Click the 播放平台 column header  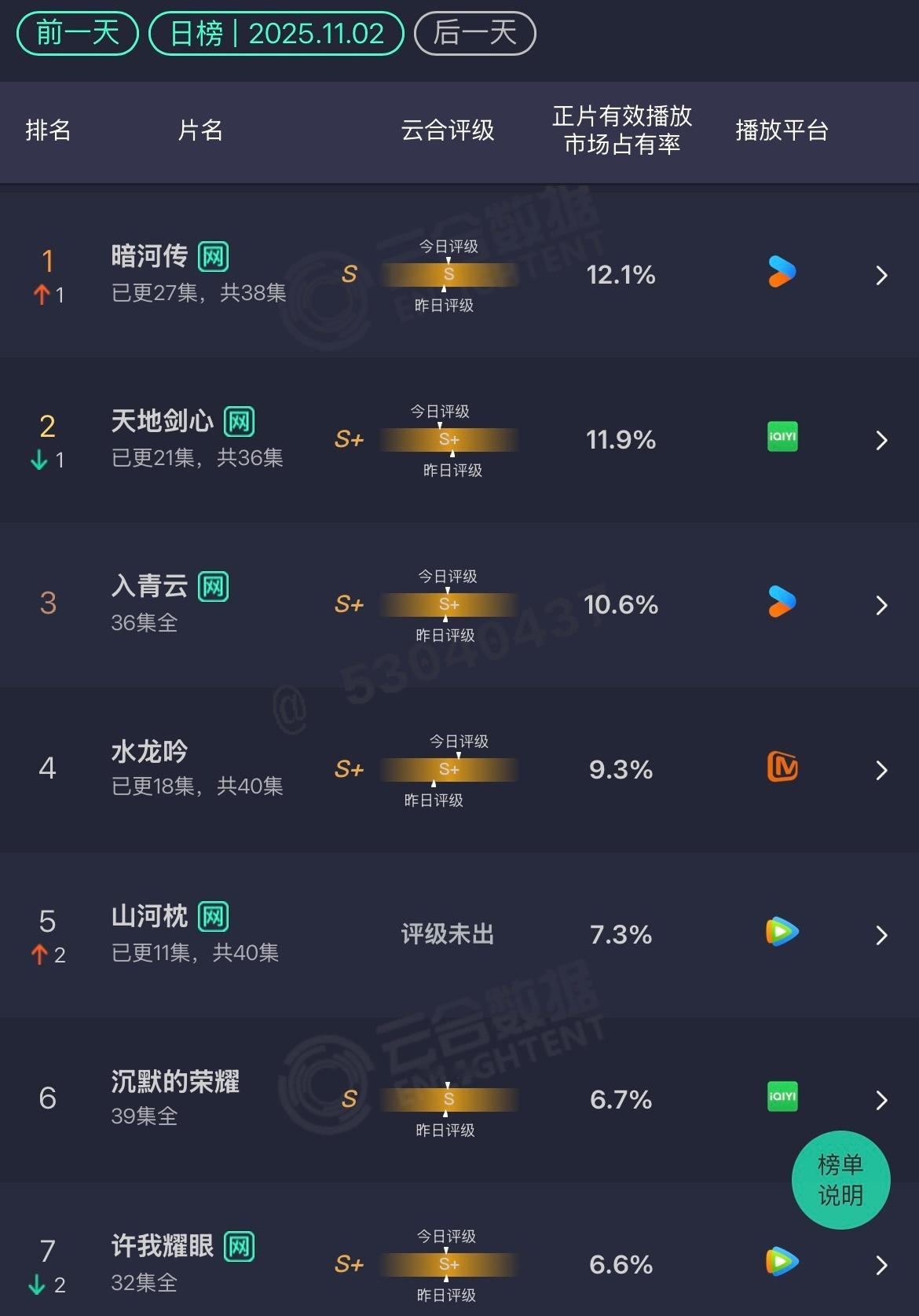781,131
